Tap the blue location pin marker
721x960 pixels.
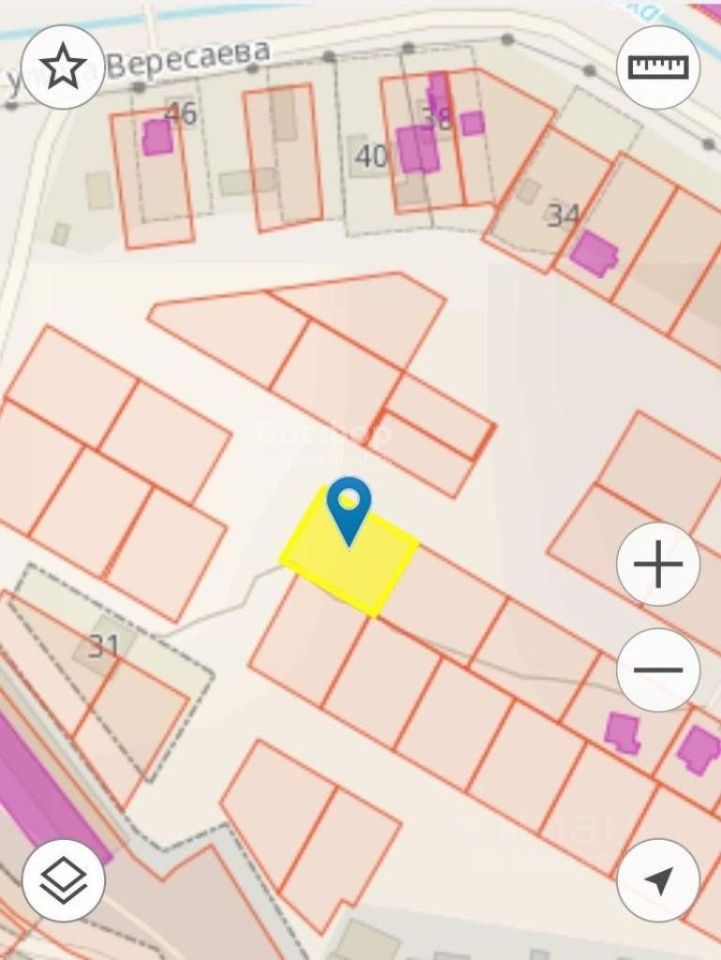click(x=349, y=507)
